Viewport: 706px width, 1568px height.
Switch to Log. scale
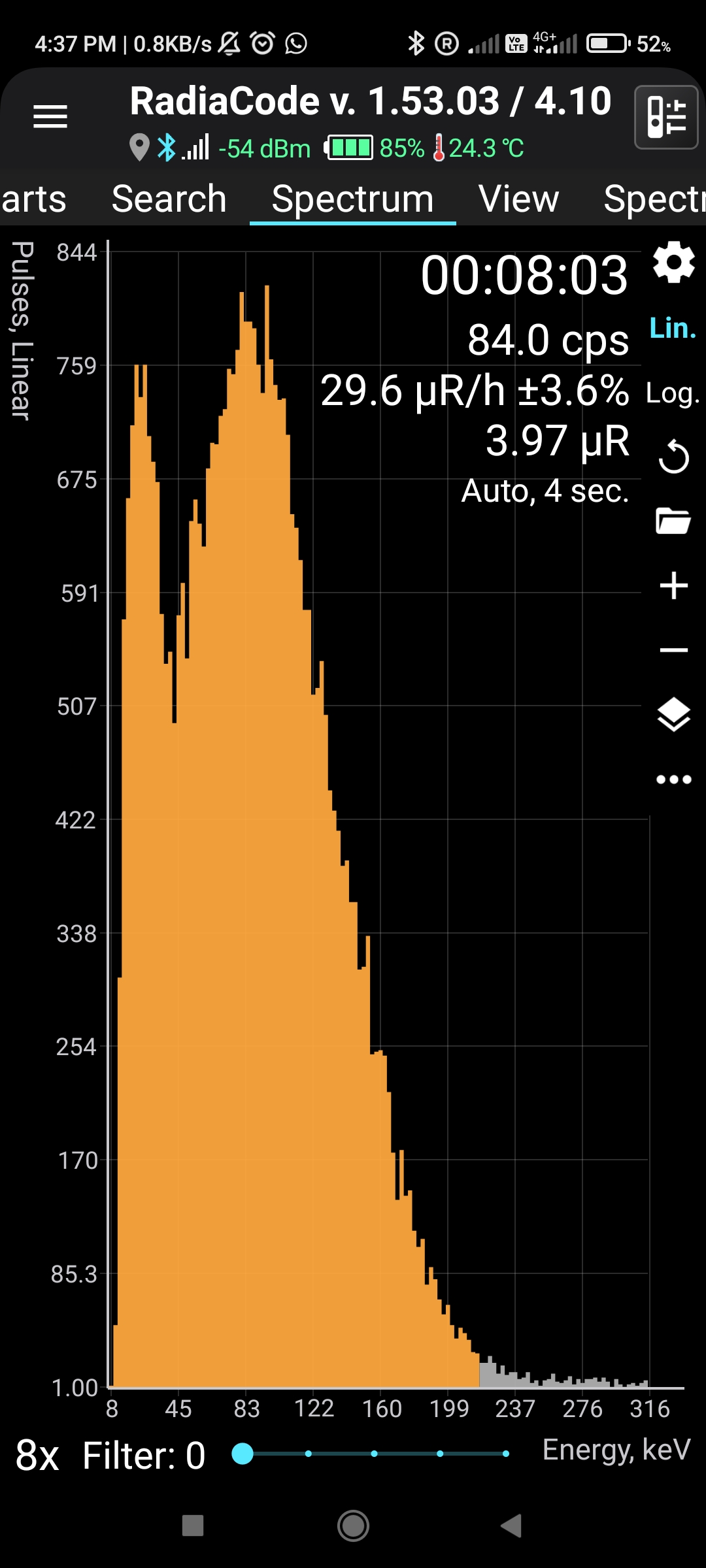click(x=673, y=393)
